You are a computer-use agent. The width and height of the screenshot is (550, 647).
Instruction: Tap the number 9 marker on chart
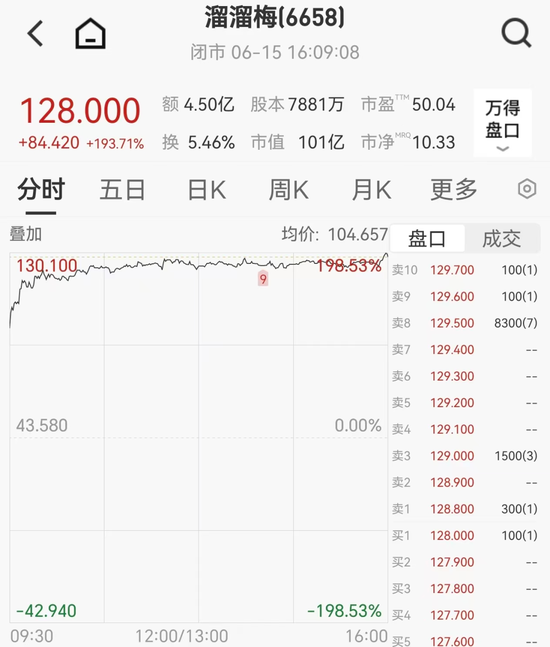pos(263,279)
